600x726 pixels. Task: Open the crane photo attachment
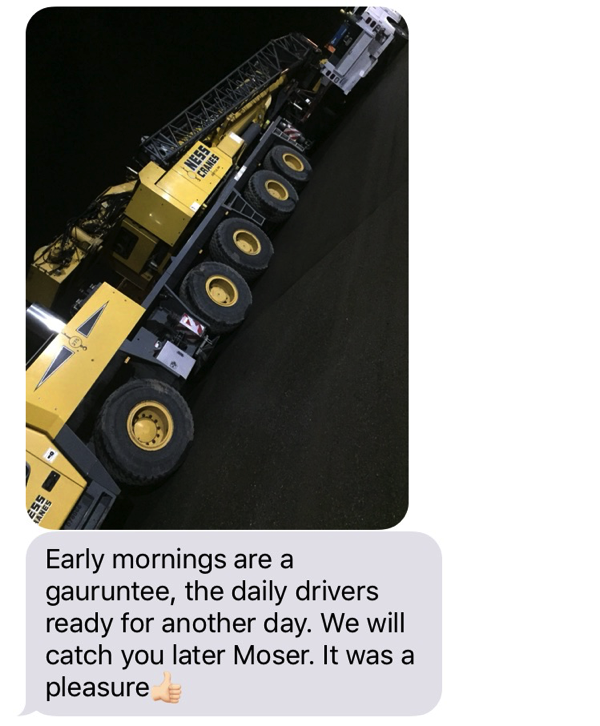pyautogui.click(x=217, y=268)
